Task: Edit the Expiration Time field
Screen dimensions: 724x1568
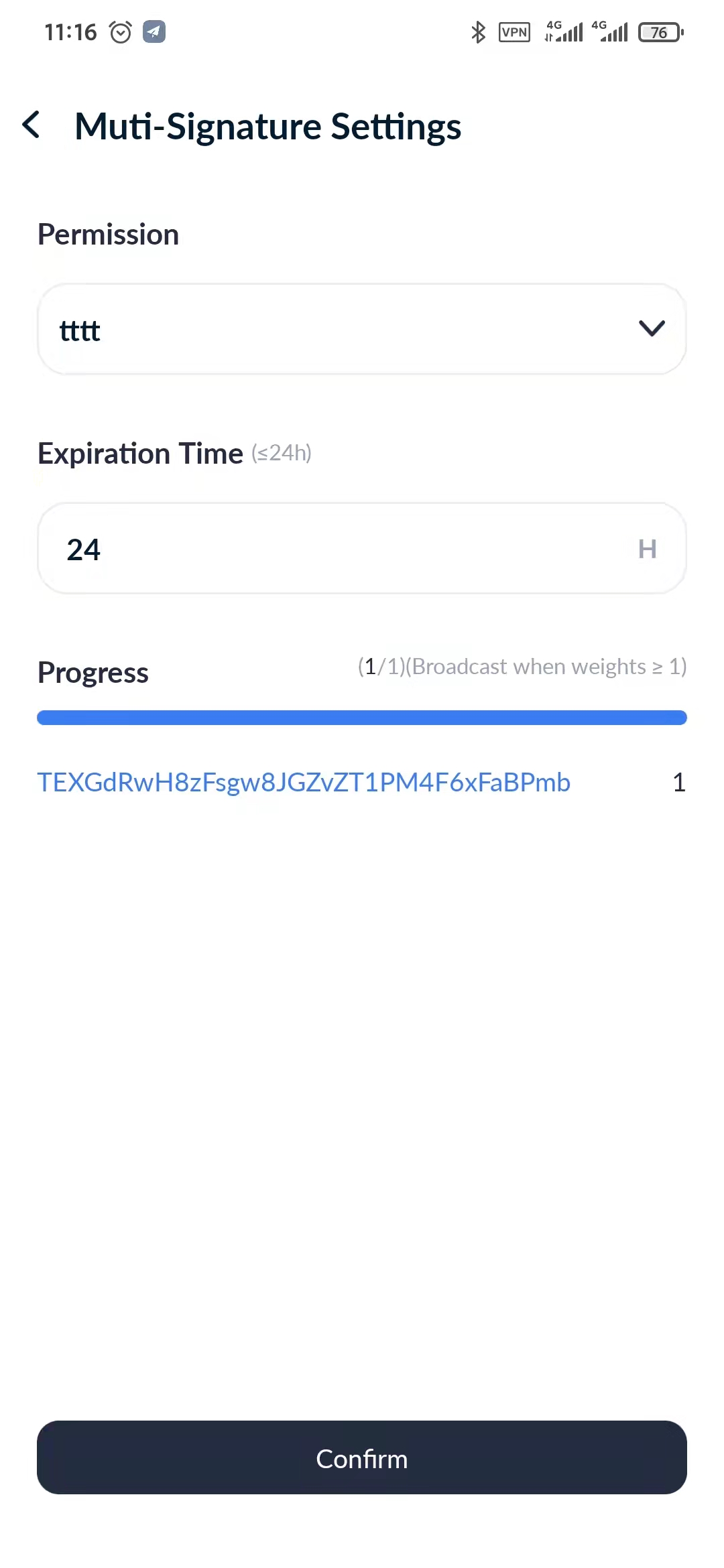Action: pos(362,549)
